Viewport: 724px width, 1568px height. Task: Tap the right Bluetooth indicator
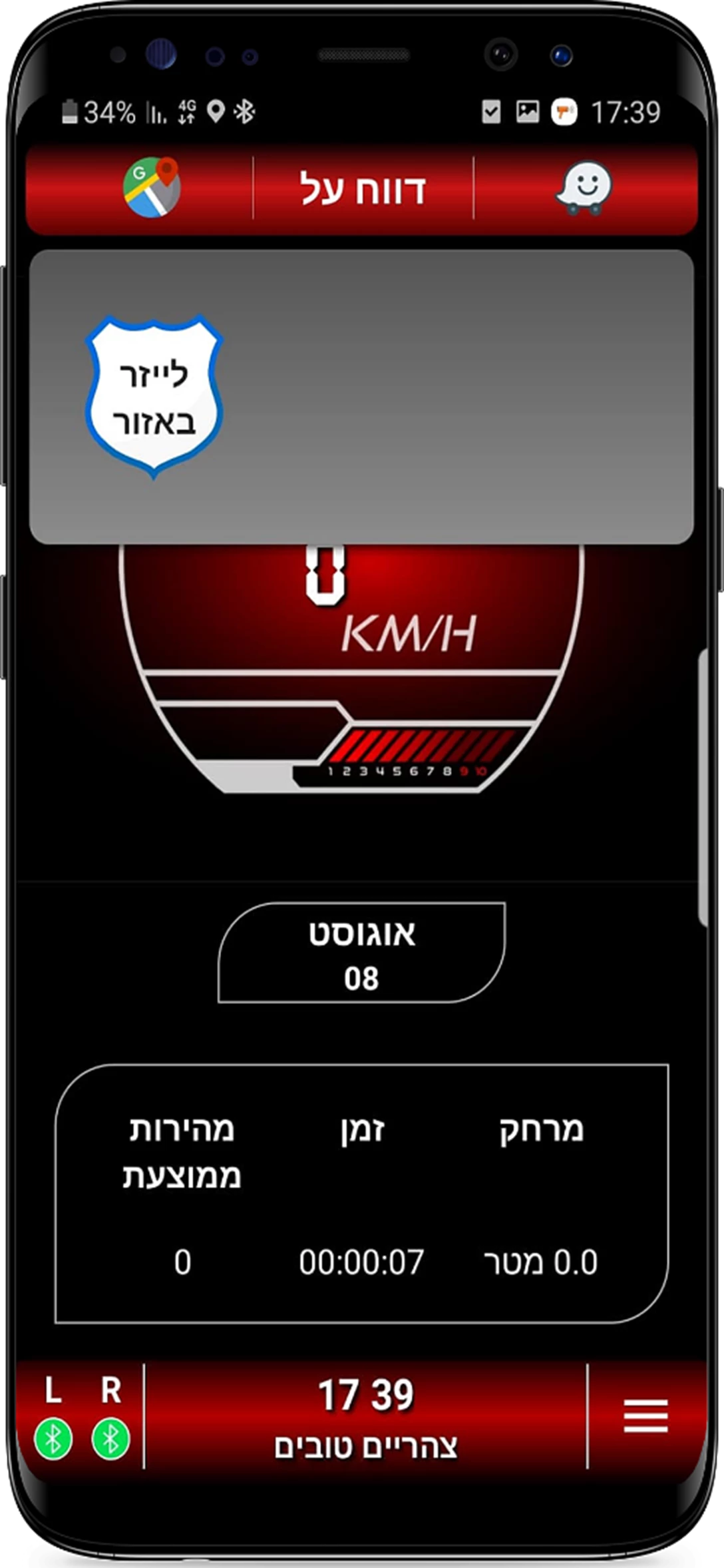point(111,1438)
